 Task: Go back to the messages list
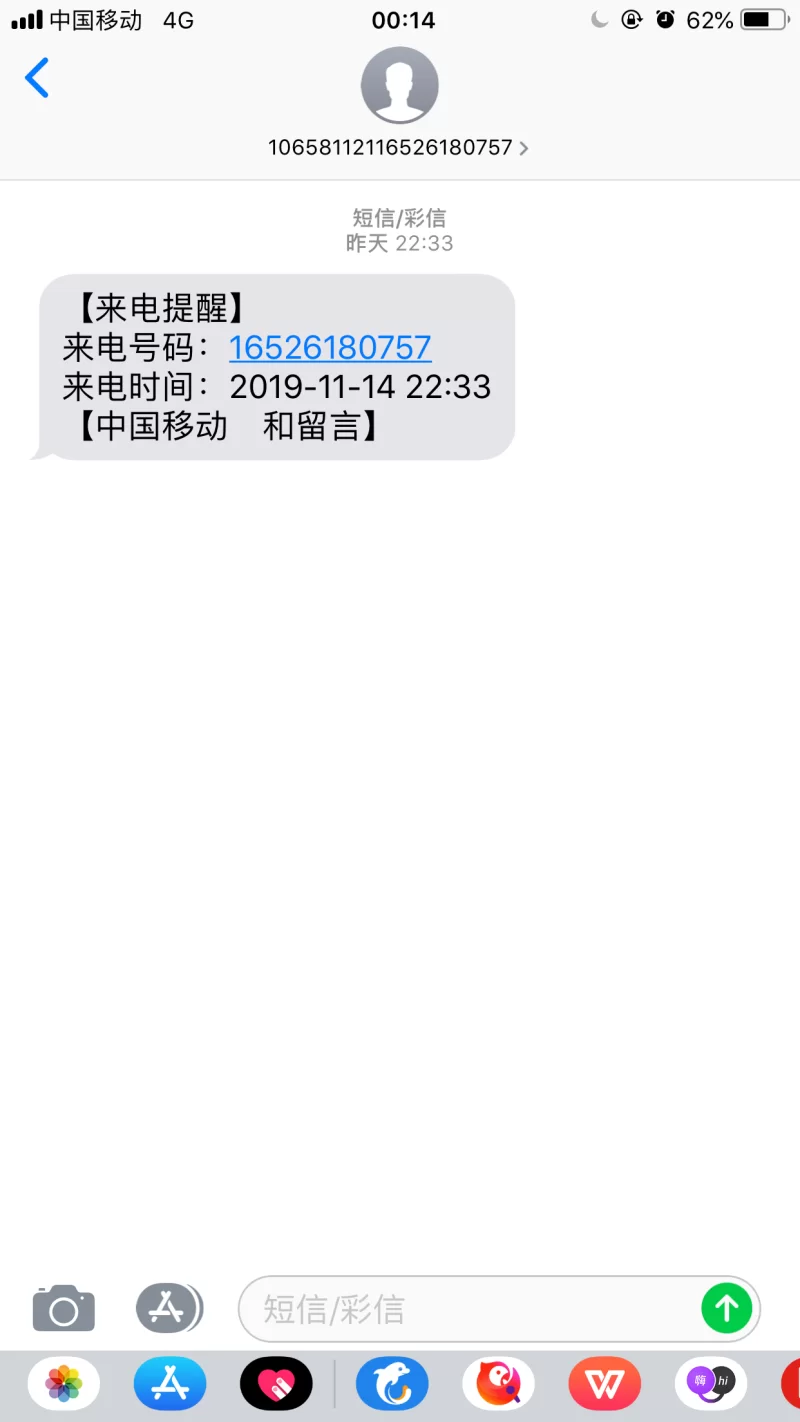coord(37,78)
